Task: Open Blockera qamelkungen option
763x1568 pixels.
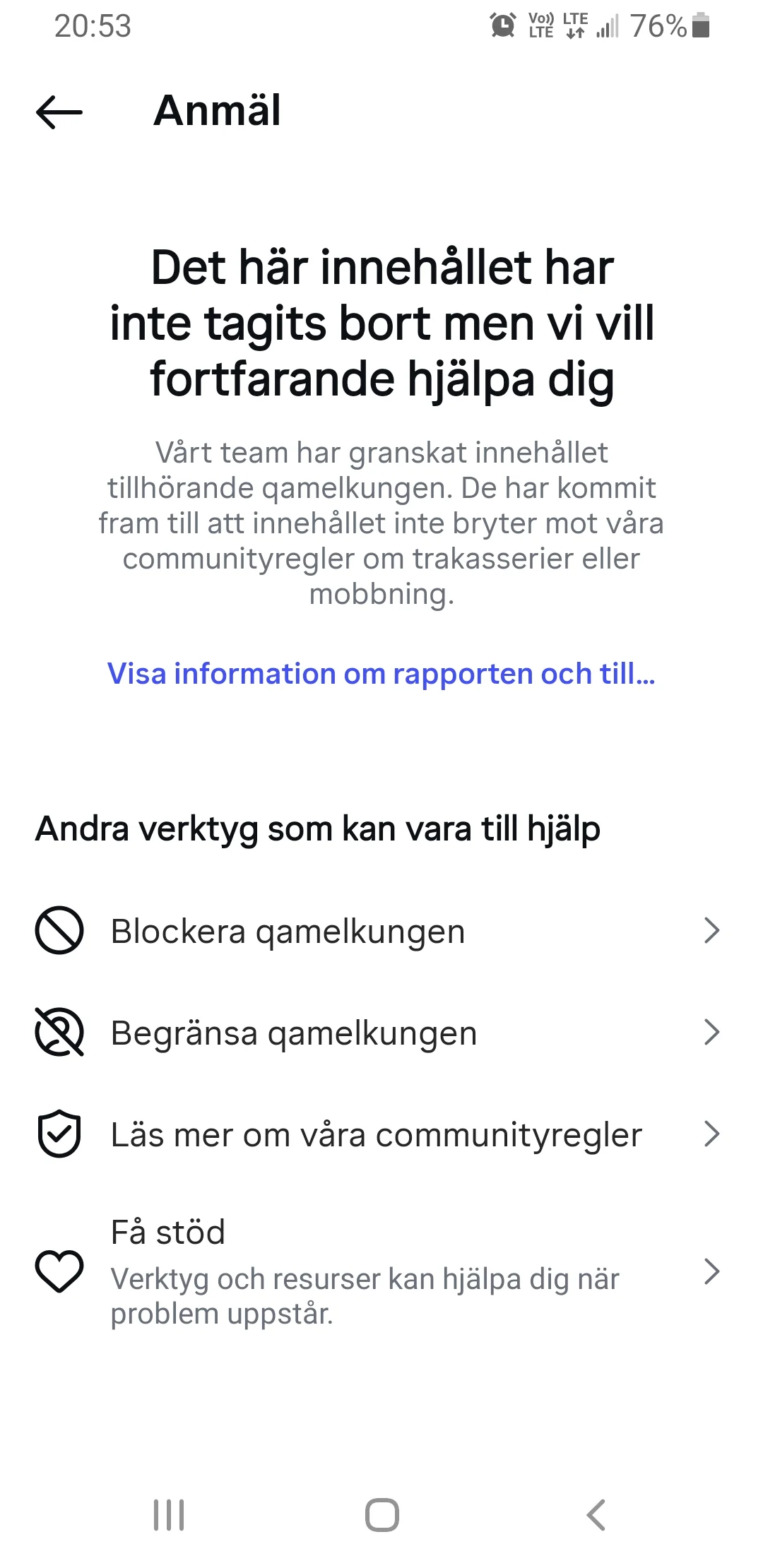Action: click(x=381, y=931)
